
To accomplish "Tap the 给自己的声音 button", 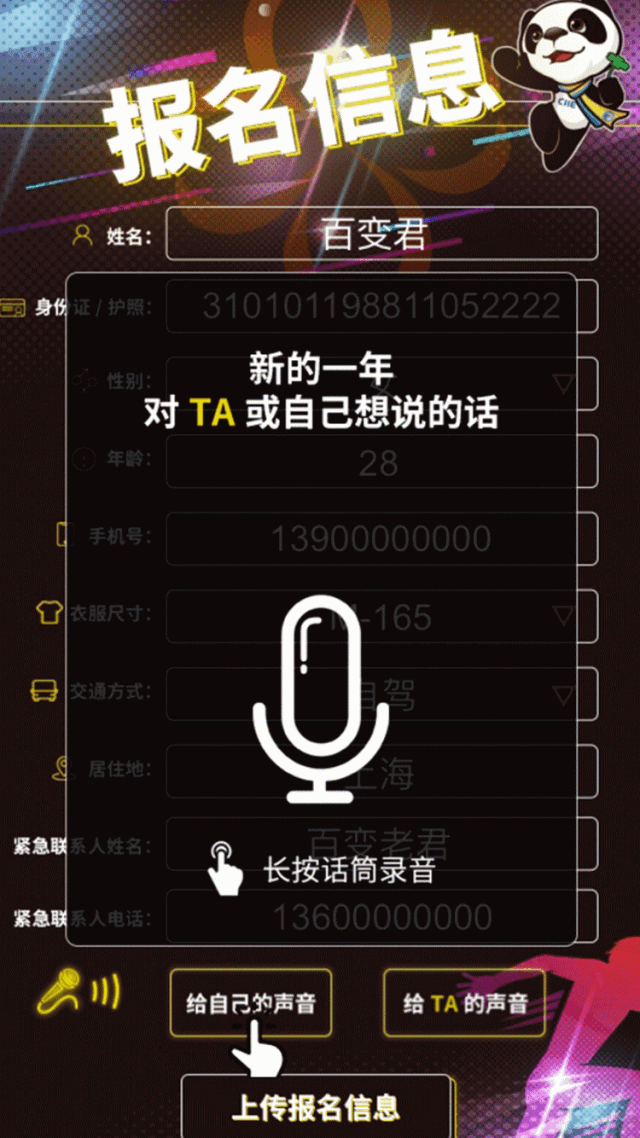I will coord(250,1002).
